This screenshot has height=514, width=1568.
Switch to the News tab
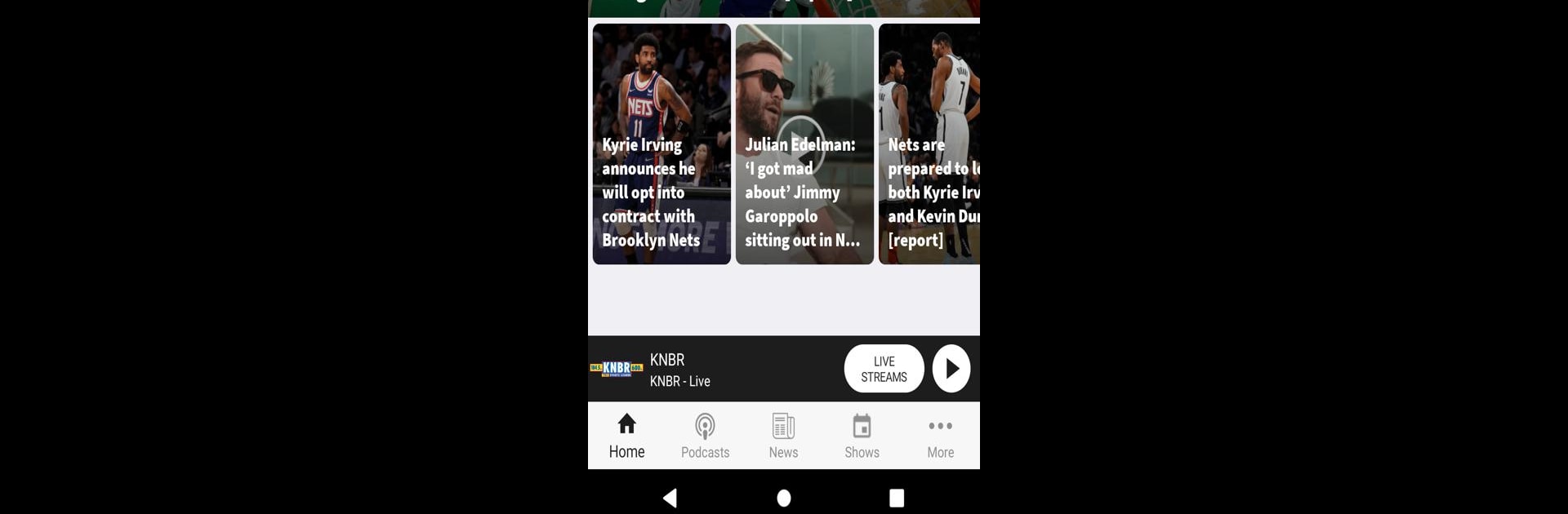click(783, 436)
